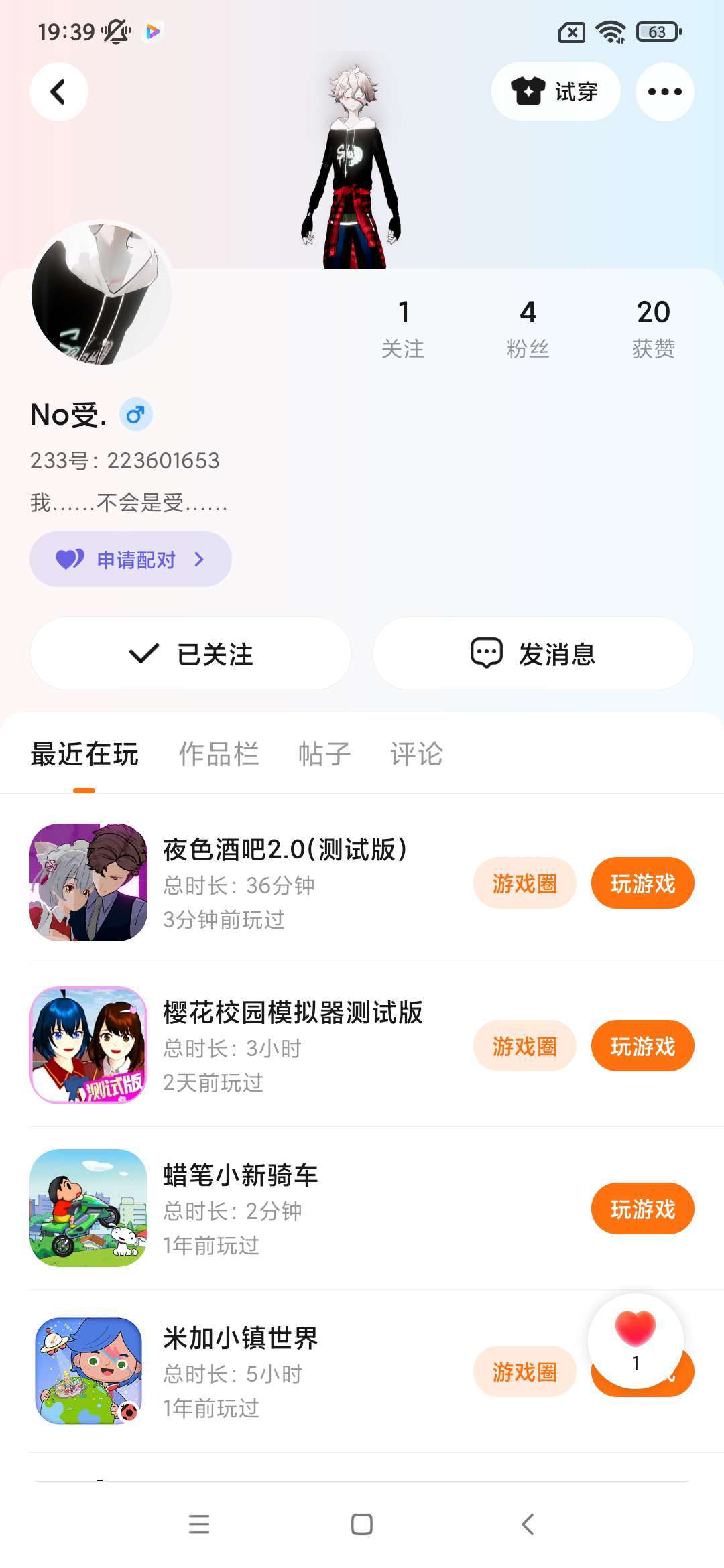The height and width of the screenshot is (1568, 724).
Task: Open the round profile avatar picture
Action: coord(101,293)
